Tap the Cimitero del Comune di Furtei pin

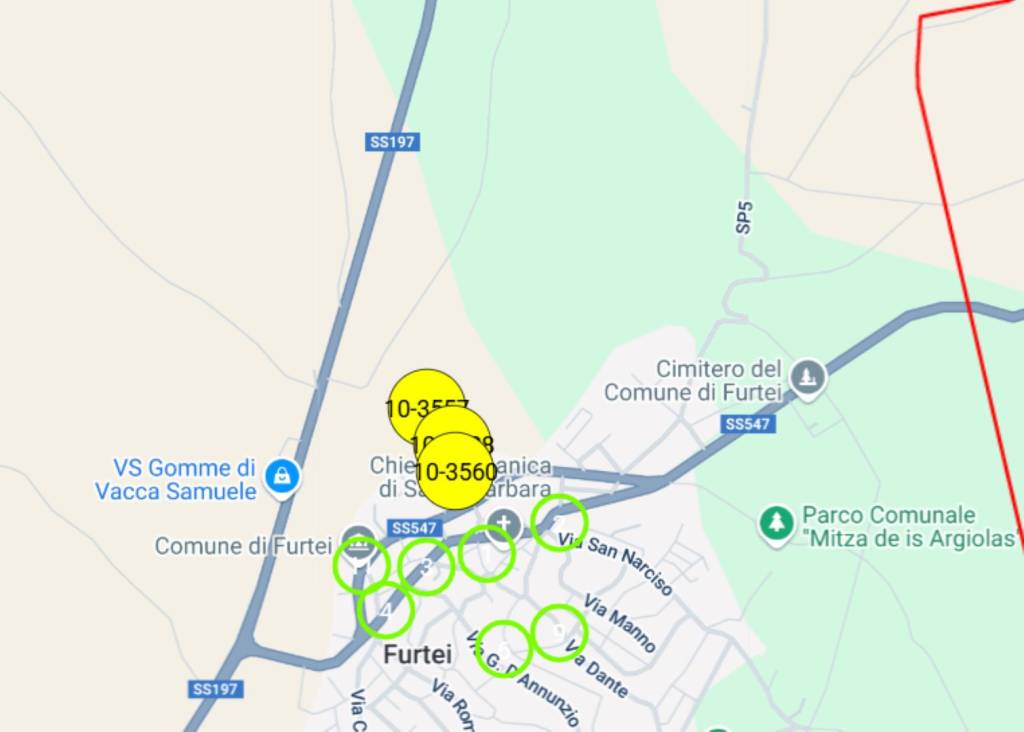coord(807,378)
